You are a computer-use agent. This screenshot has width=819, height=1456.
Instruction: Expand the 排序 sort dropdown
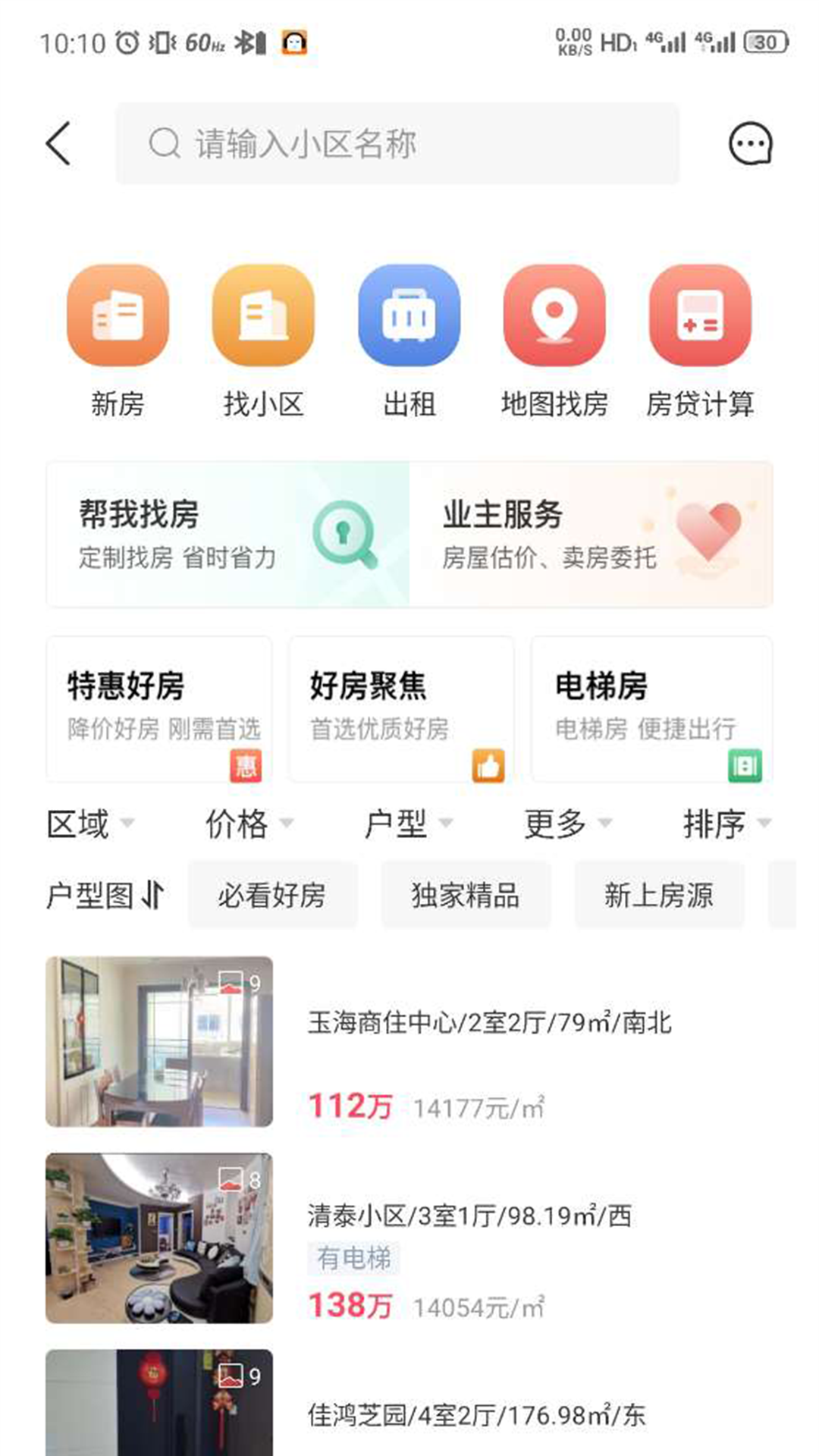point(726,824)
